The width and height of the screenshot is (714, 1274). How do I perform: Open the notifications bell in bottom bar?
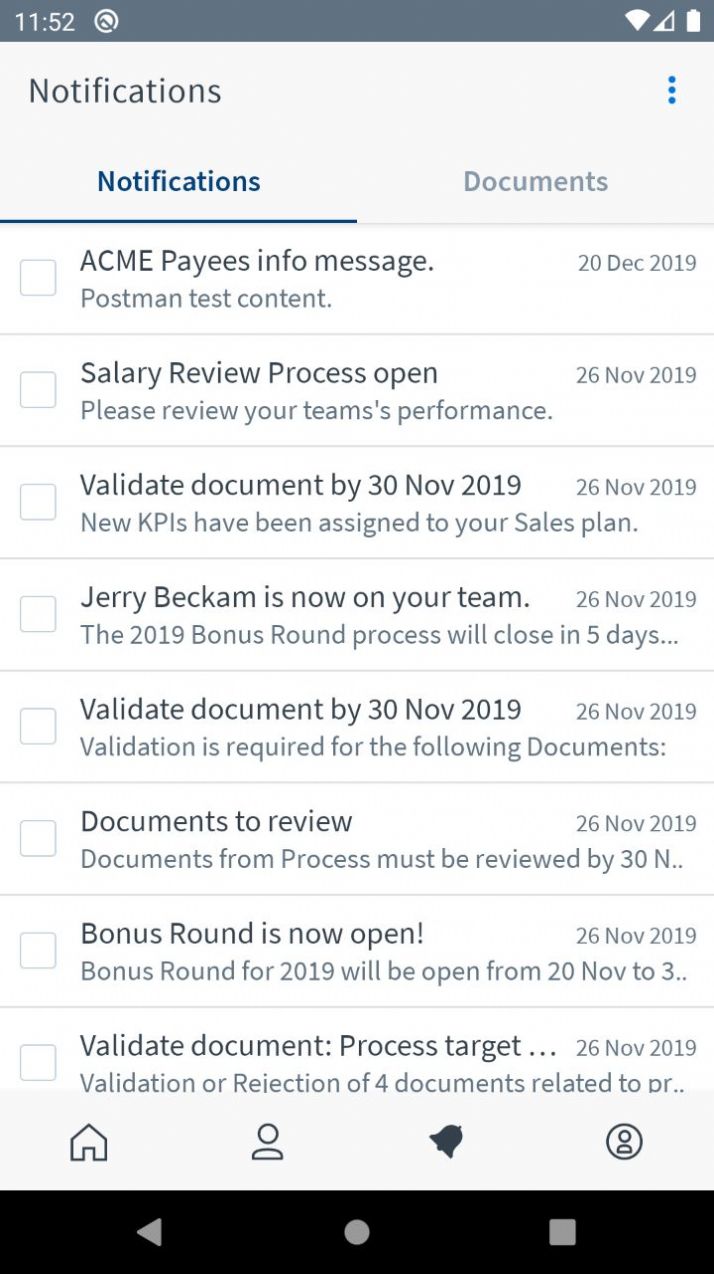[446, 1141]
